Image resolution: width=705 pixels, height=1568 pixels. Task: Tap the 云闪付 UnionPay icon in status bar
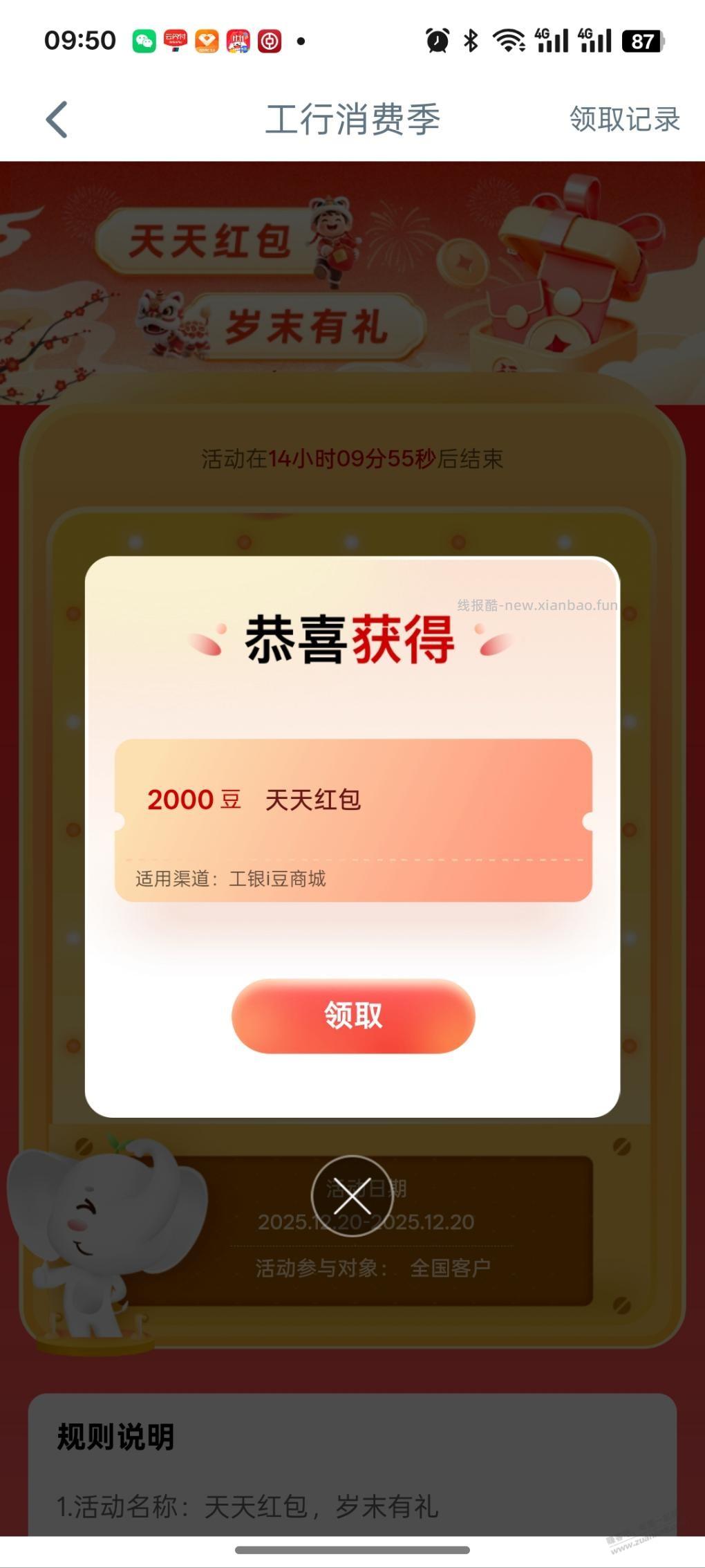point(174,40)
